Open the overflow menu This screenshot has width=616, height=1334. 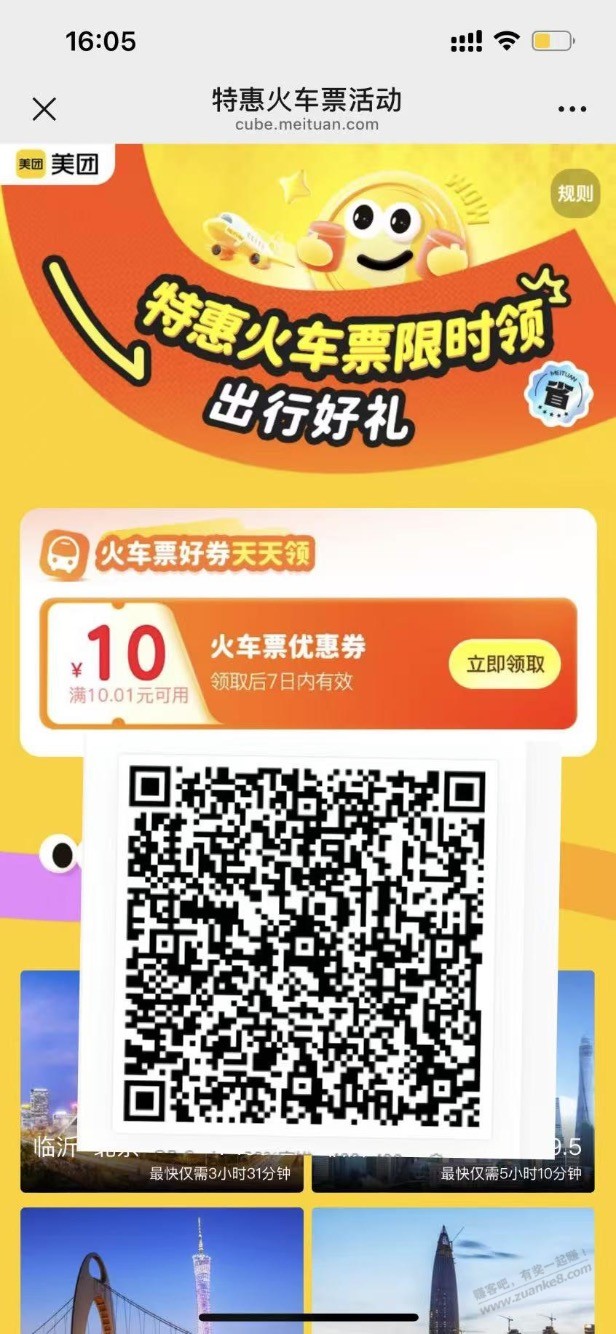[x=572, y=110]
